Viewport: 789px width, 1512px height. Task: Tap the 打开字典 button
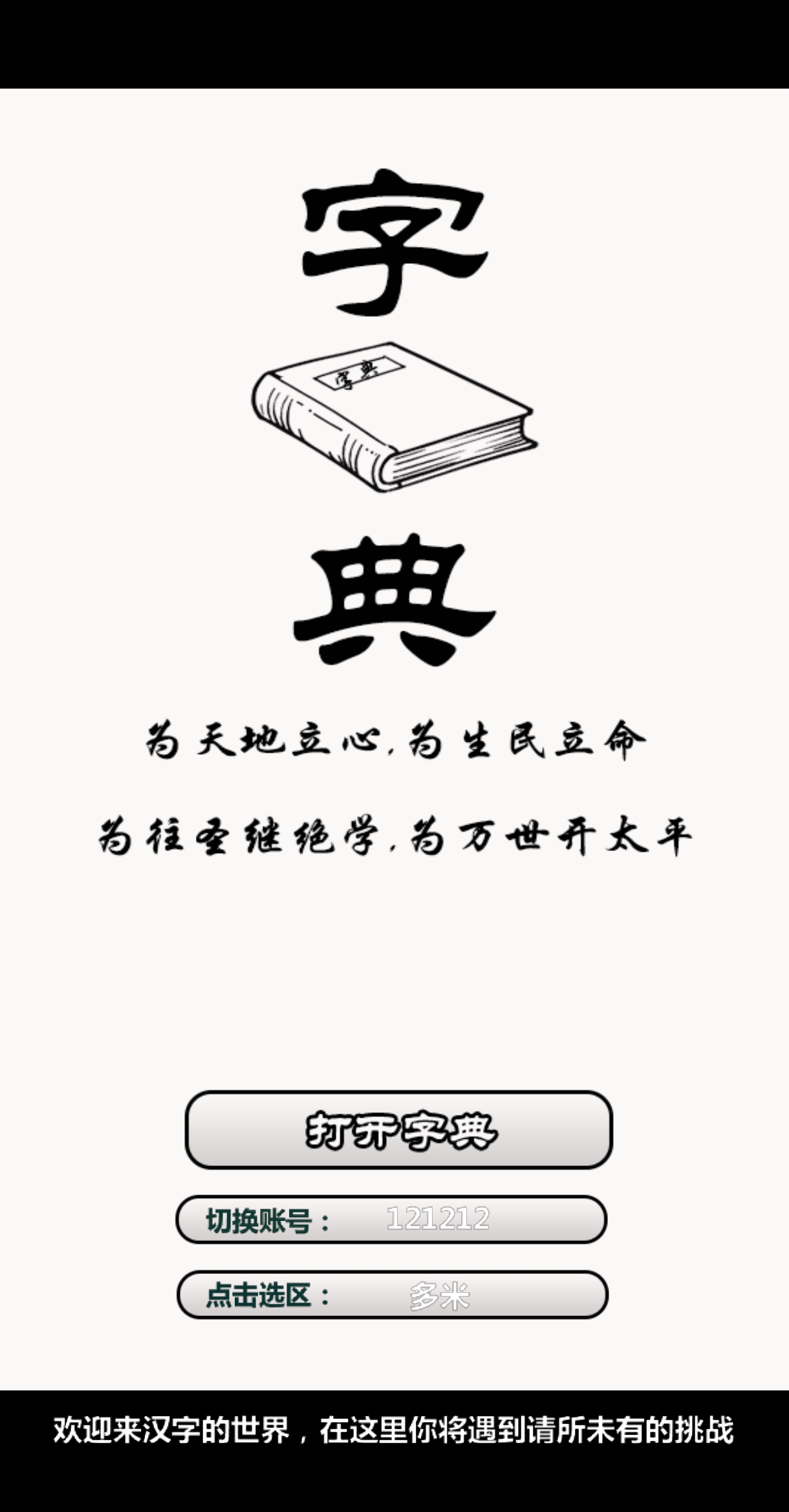[398, 1130]
